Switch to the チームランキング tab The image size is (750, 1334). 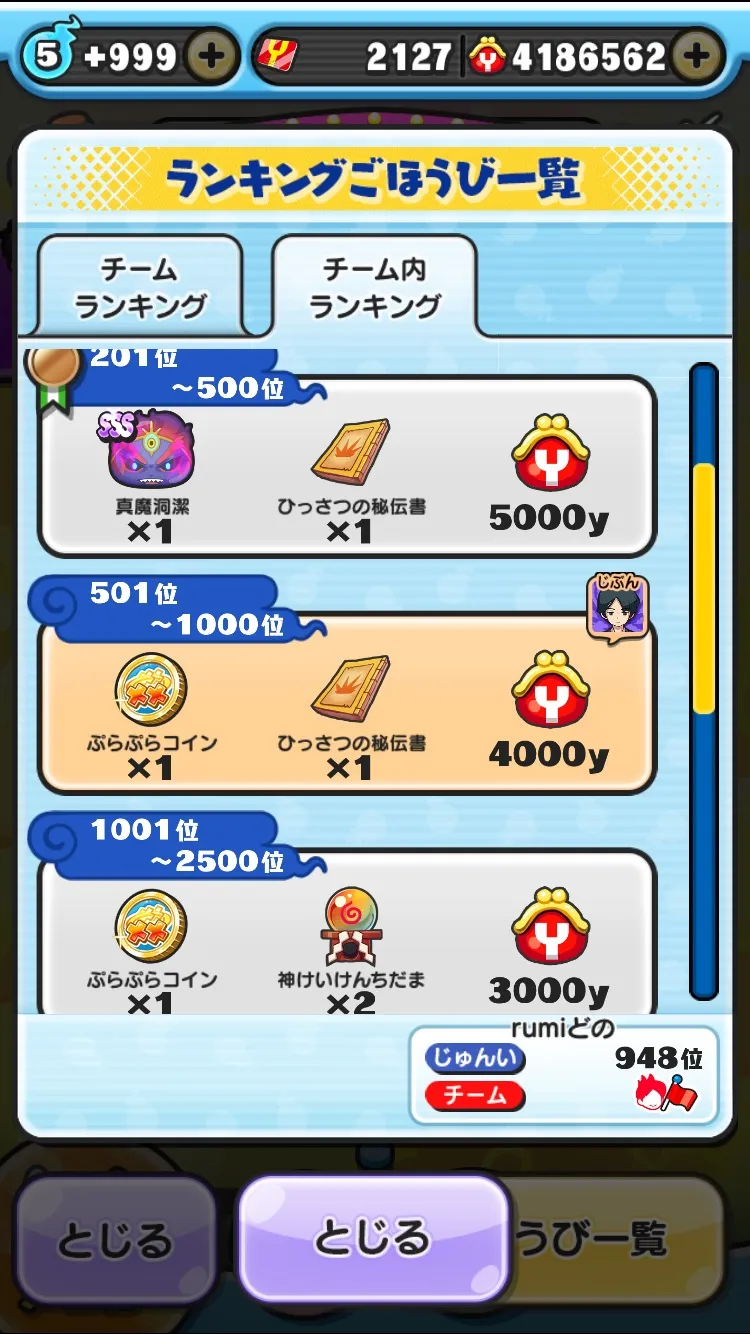[x=140, y=286]
